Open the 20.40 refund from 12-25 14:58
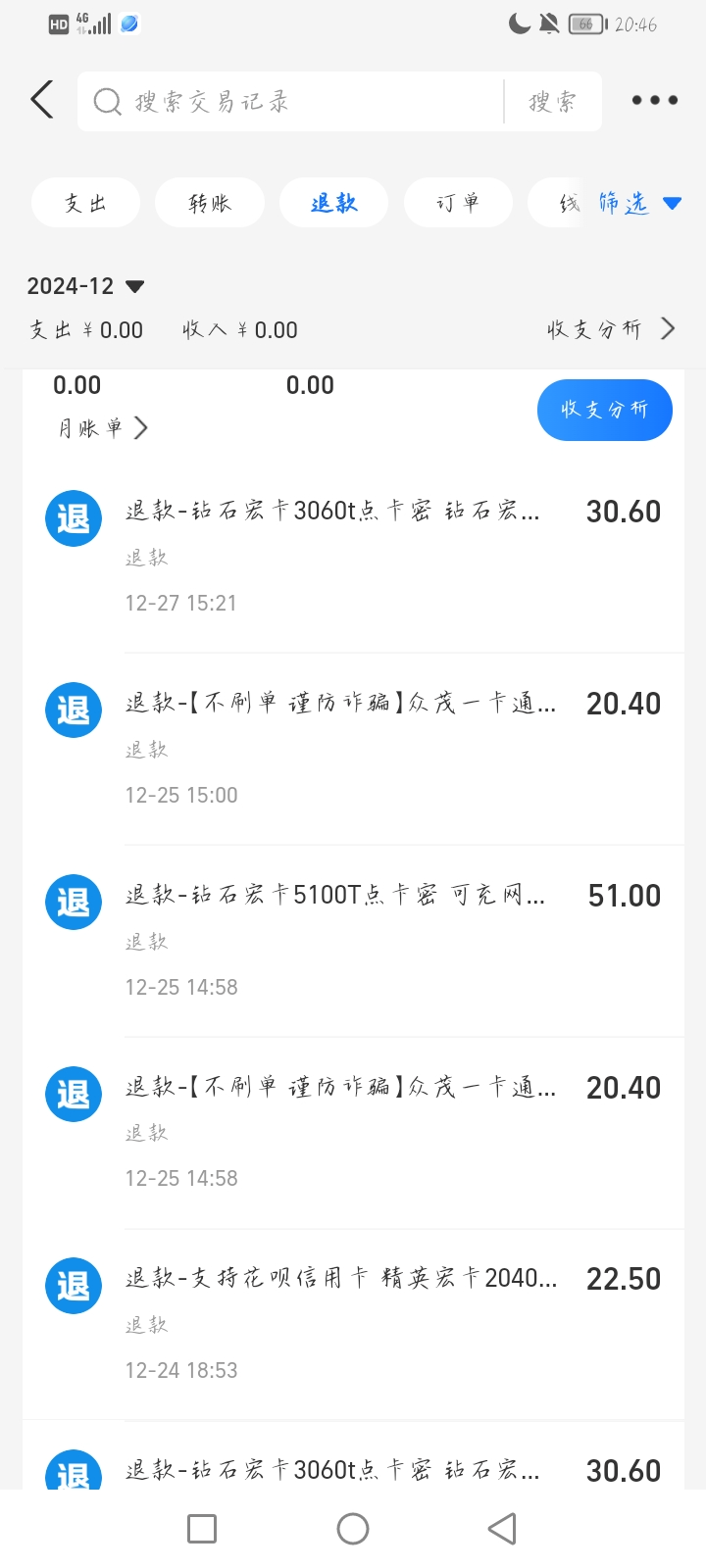706x1568 pixels. click(353, 1131)
